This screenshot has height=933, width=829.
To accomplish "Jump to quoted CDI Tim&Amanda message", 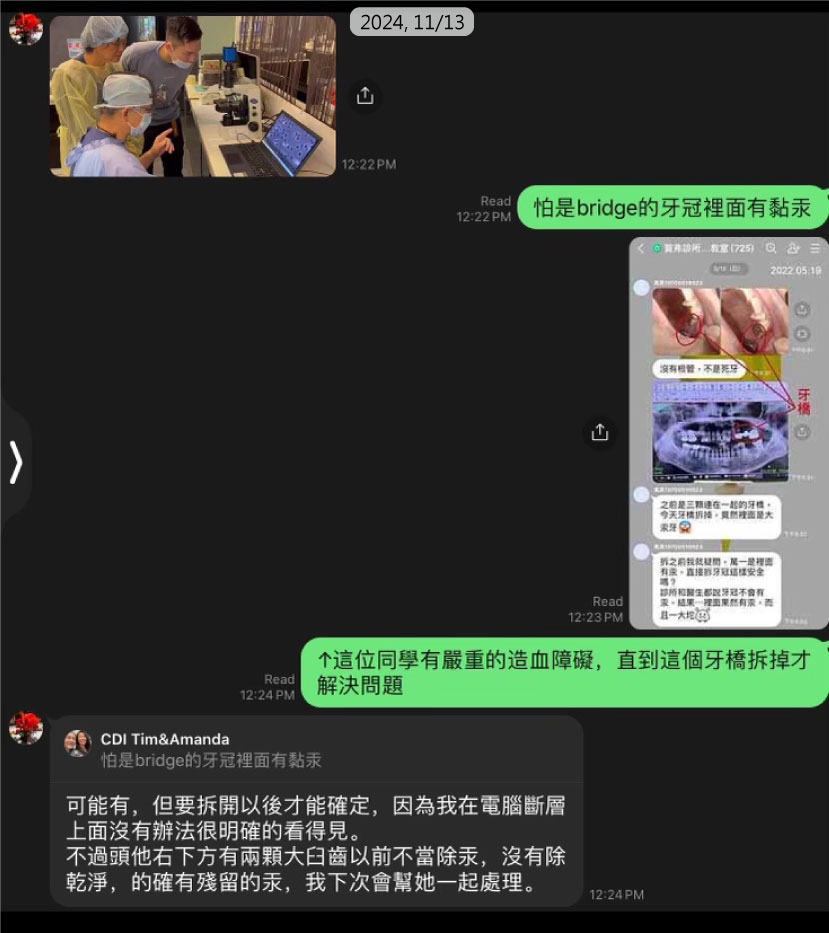I will 315,749.
